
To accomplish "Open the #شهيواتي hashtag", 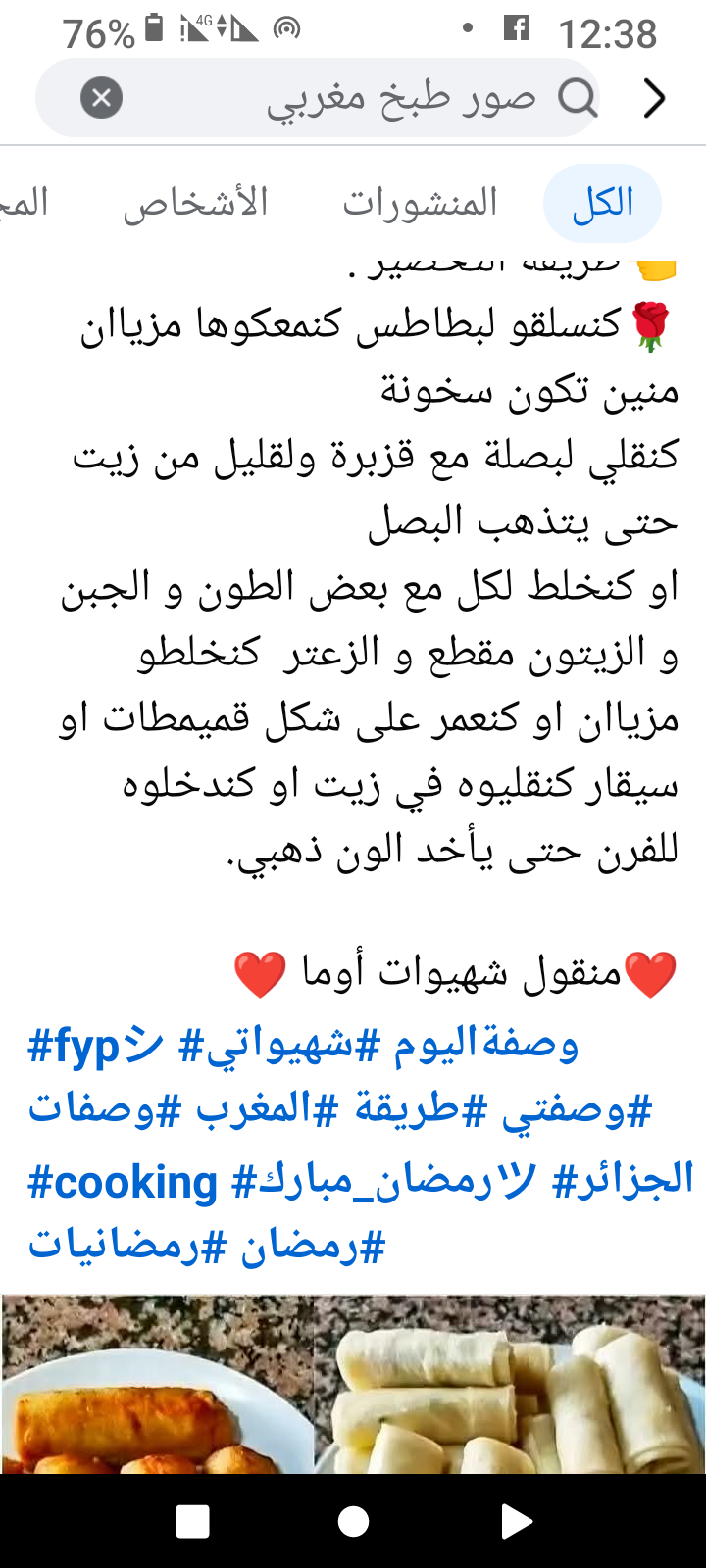I will coord(279,1046).
